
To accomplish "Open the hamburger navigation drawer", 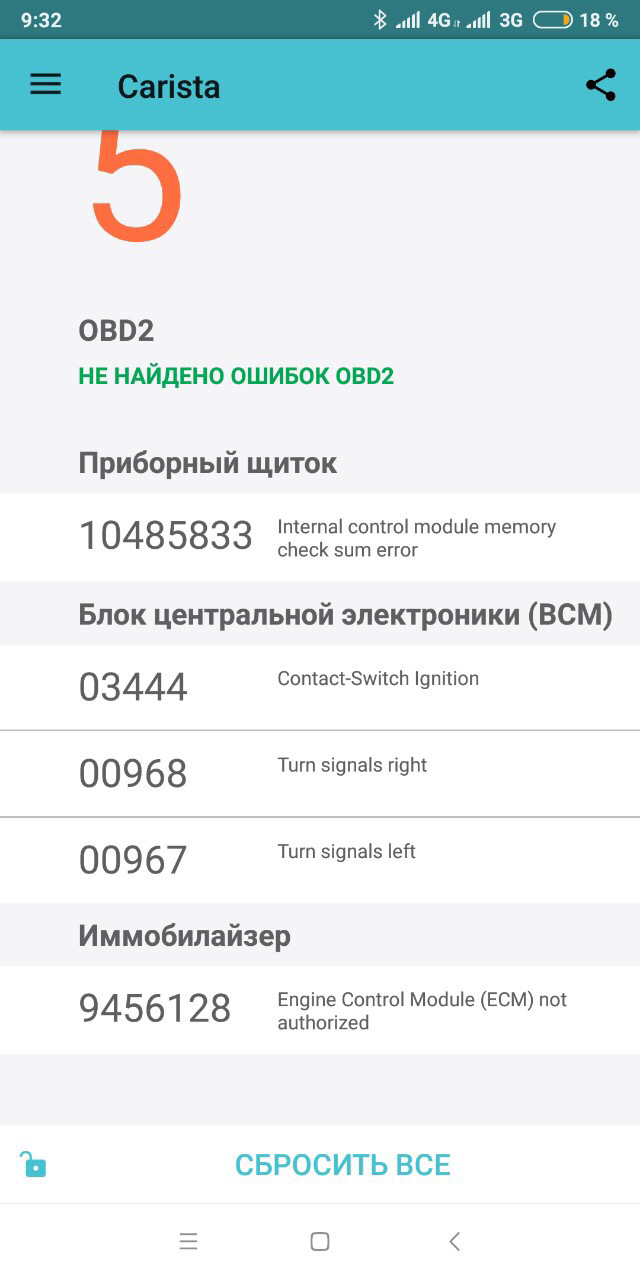I will pos(45,85).
